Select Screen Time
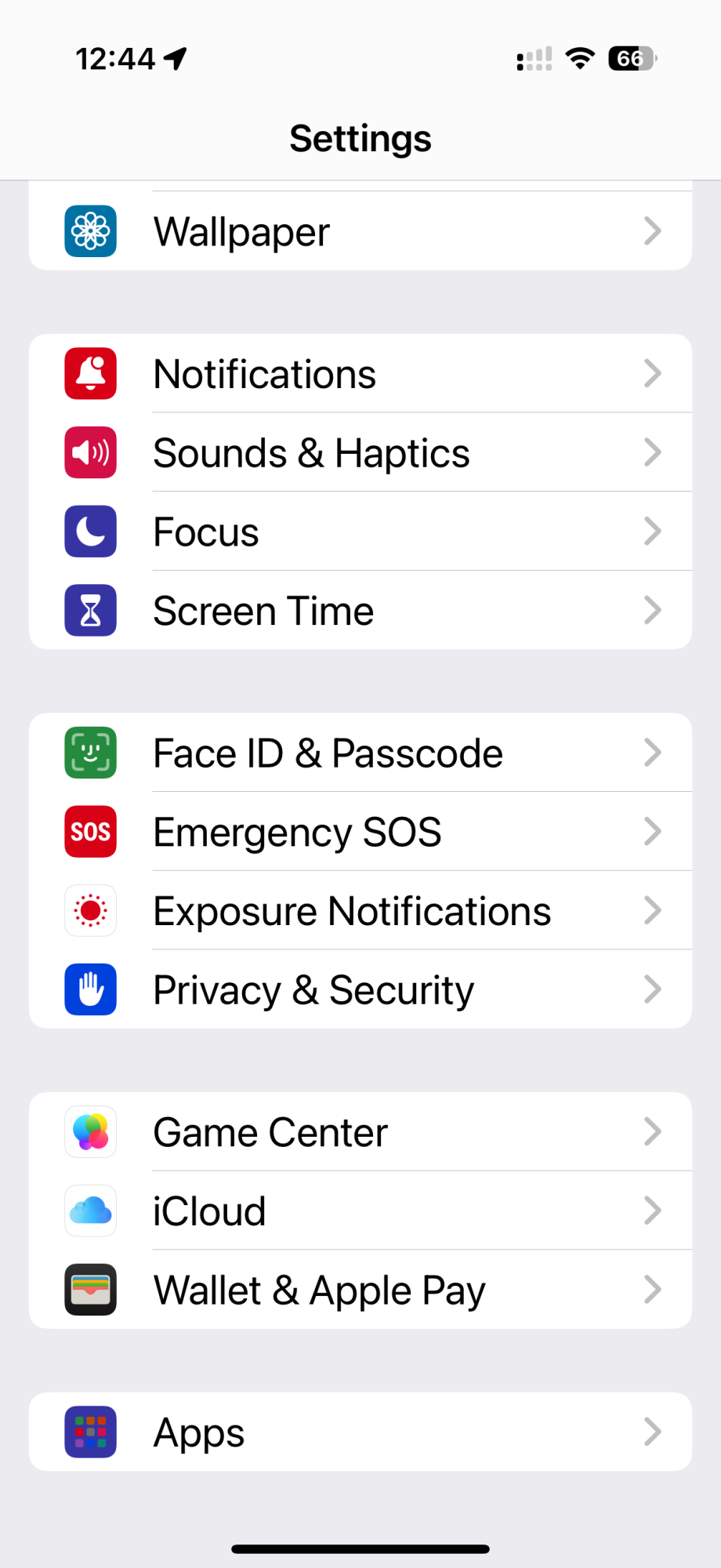721x1568 pixels. pyautogui.click(x=360, y=610)
